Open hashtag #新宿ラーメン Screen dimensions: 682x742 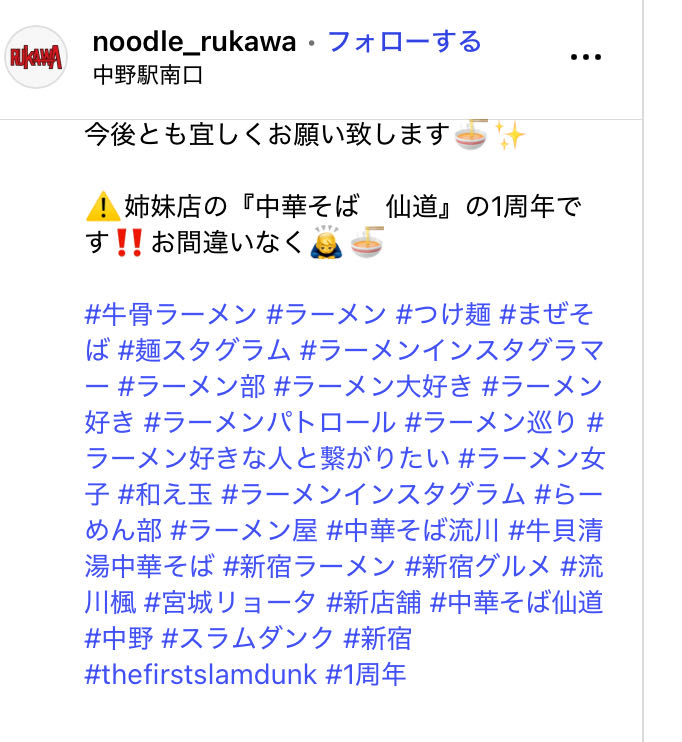[x=309, y=566]
